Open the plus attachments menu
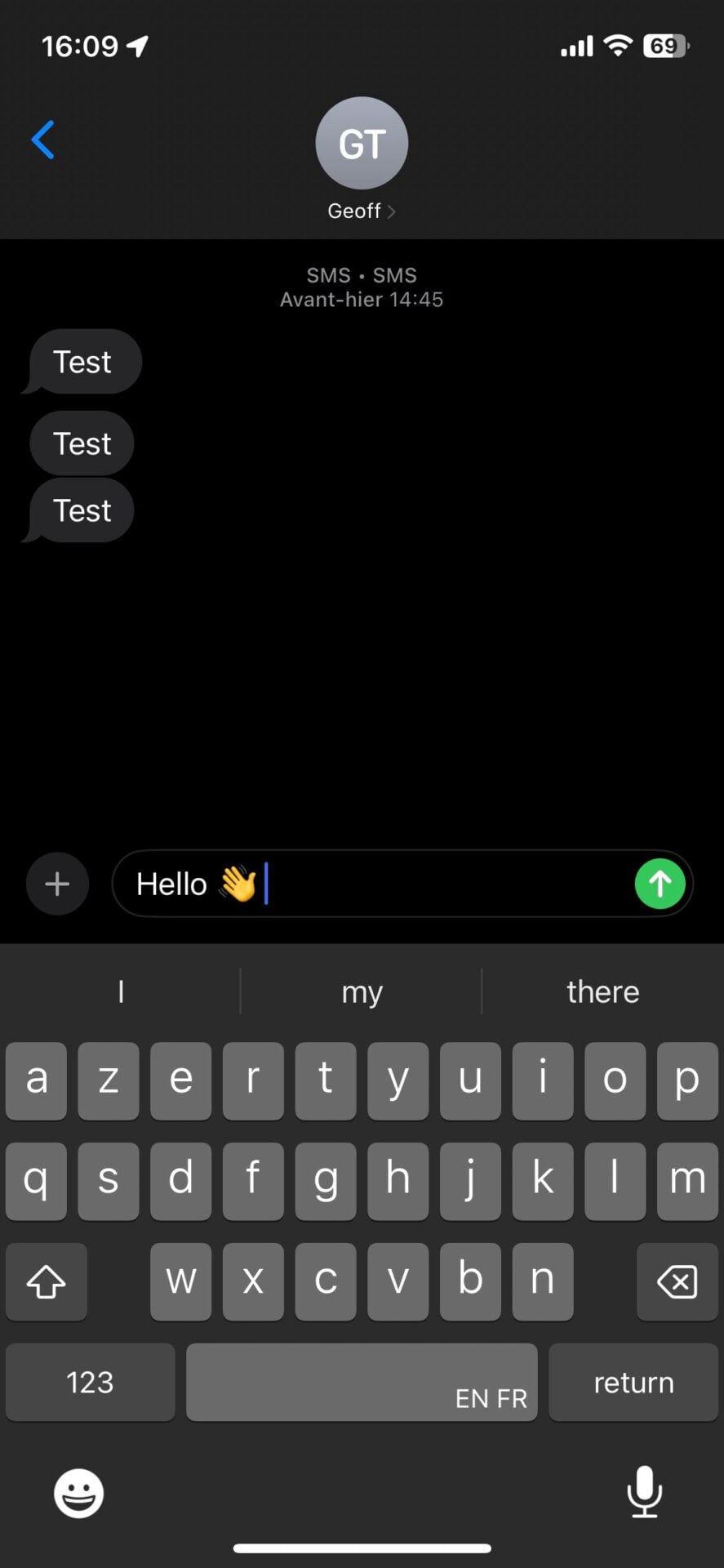The image size is (724, 1568). pyautogui.click(x=57, y=884)
